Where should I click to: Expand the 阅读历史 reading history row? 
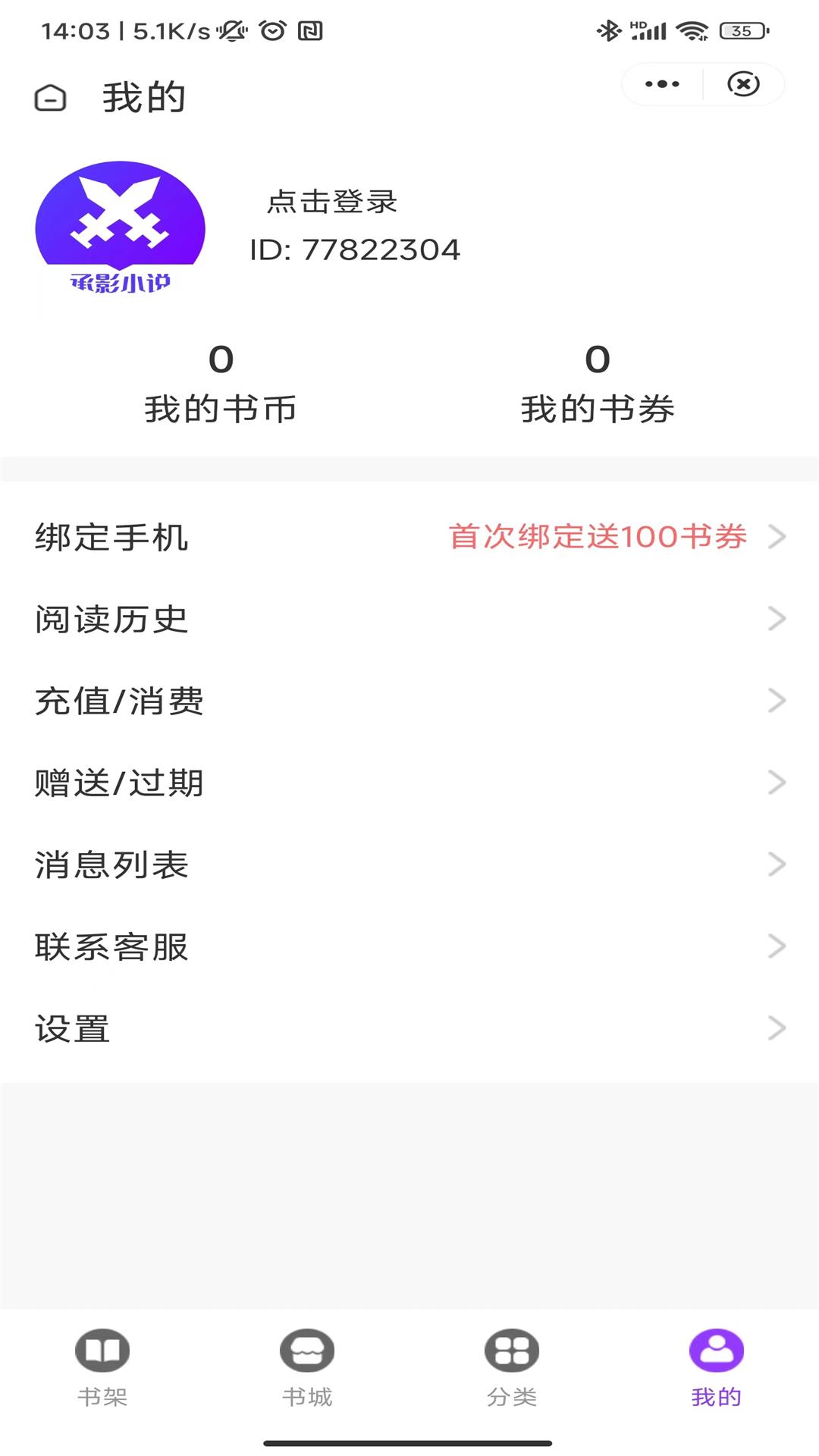point(409,619)
